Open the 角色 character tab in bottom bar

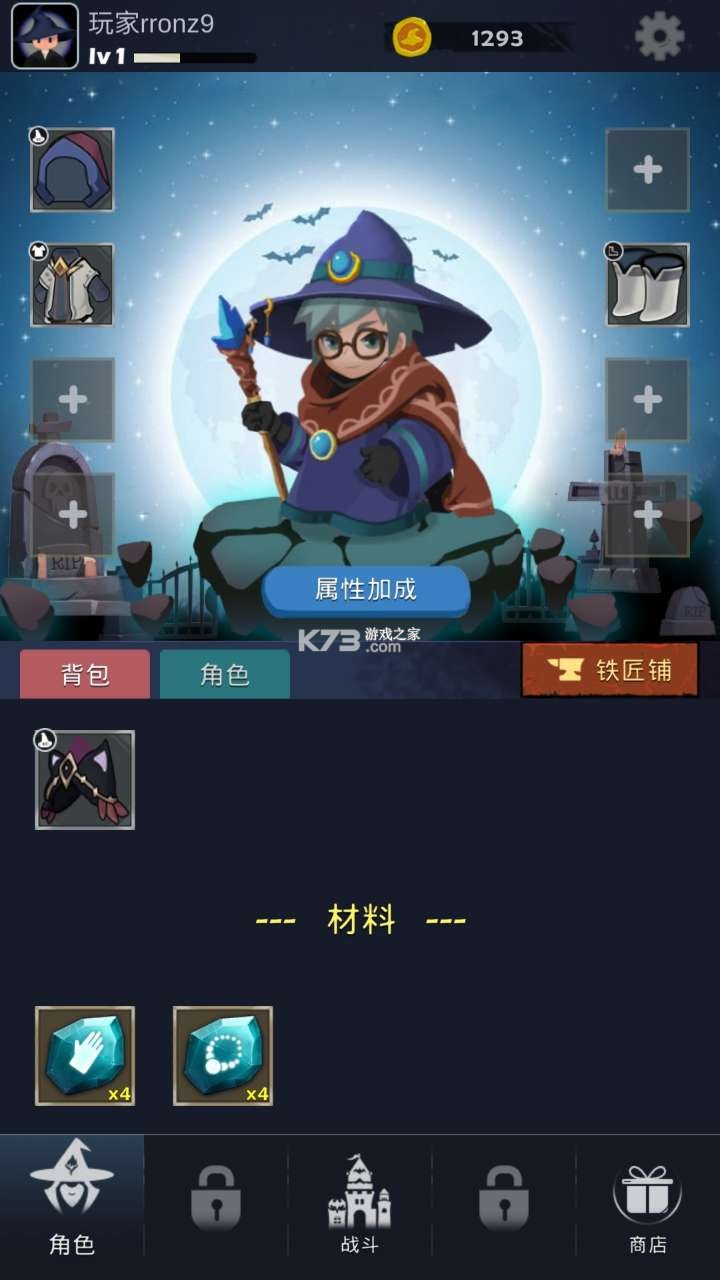pos(72,1205)
